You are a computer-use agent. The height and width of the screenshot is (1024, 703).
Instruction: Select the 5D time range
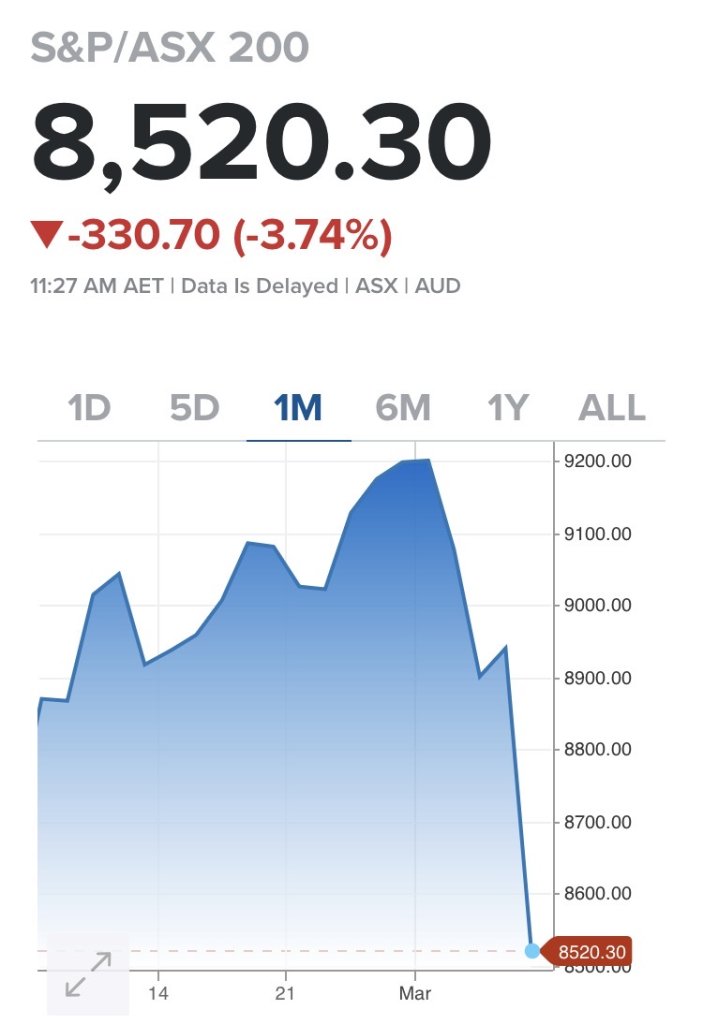(194, 409)
